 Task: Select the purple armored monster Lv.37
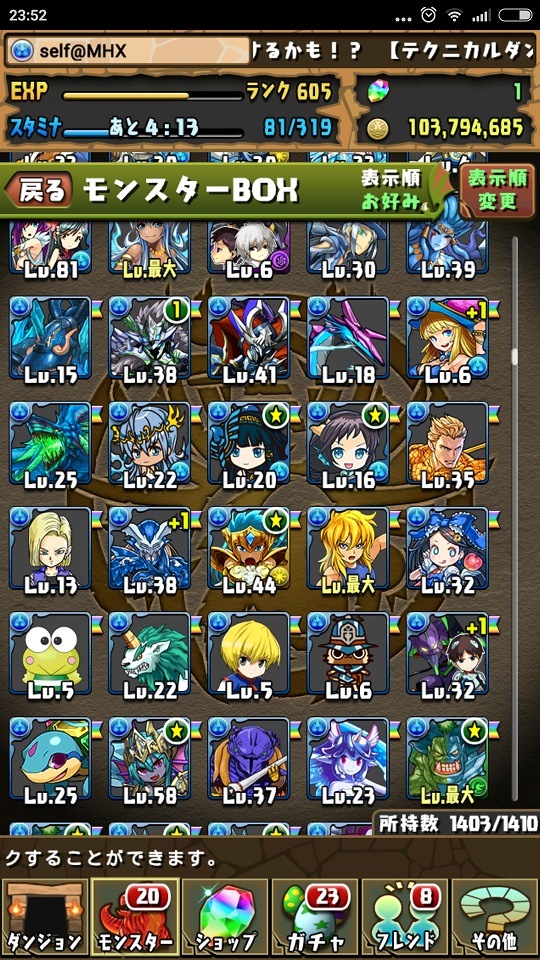249,761
